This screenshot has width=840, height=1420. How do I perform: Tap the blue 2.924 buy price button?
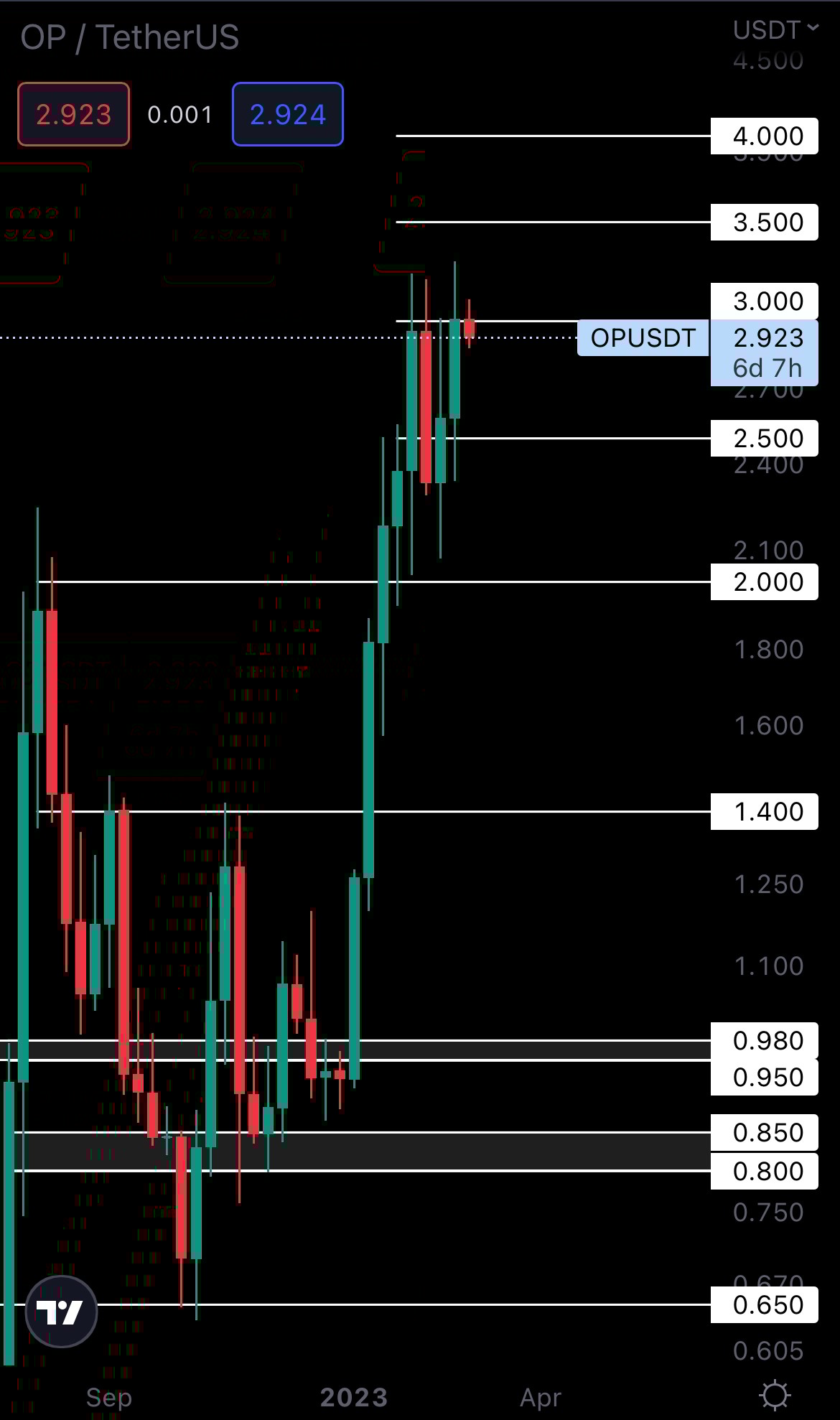pos(287,114)
